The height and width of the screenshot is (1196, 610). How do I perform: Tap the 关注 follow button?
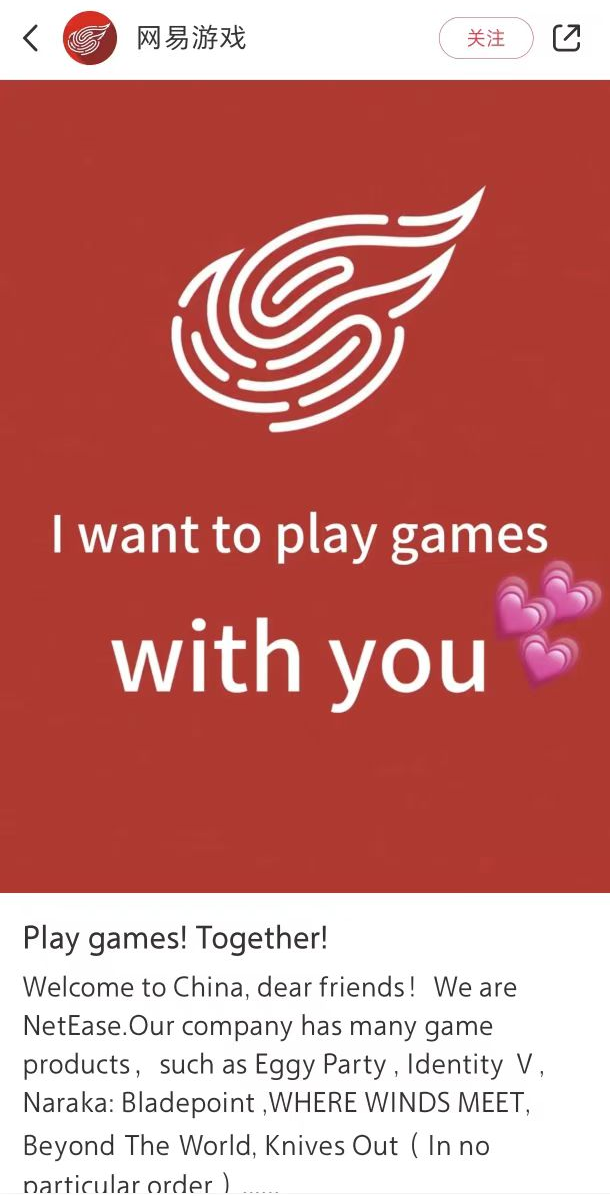pos(486,38)
